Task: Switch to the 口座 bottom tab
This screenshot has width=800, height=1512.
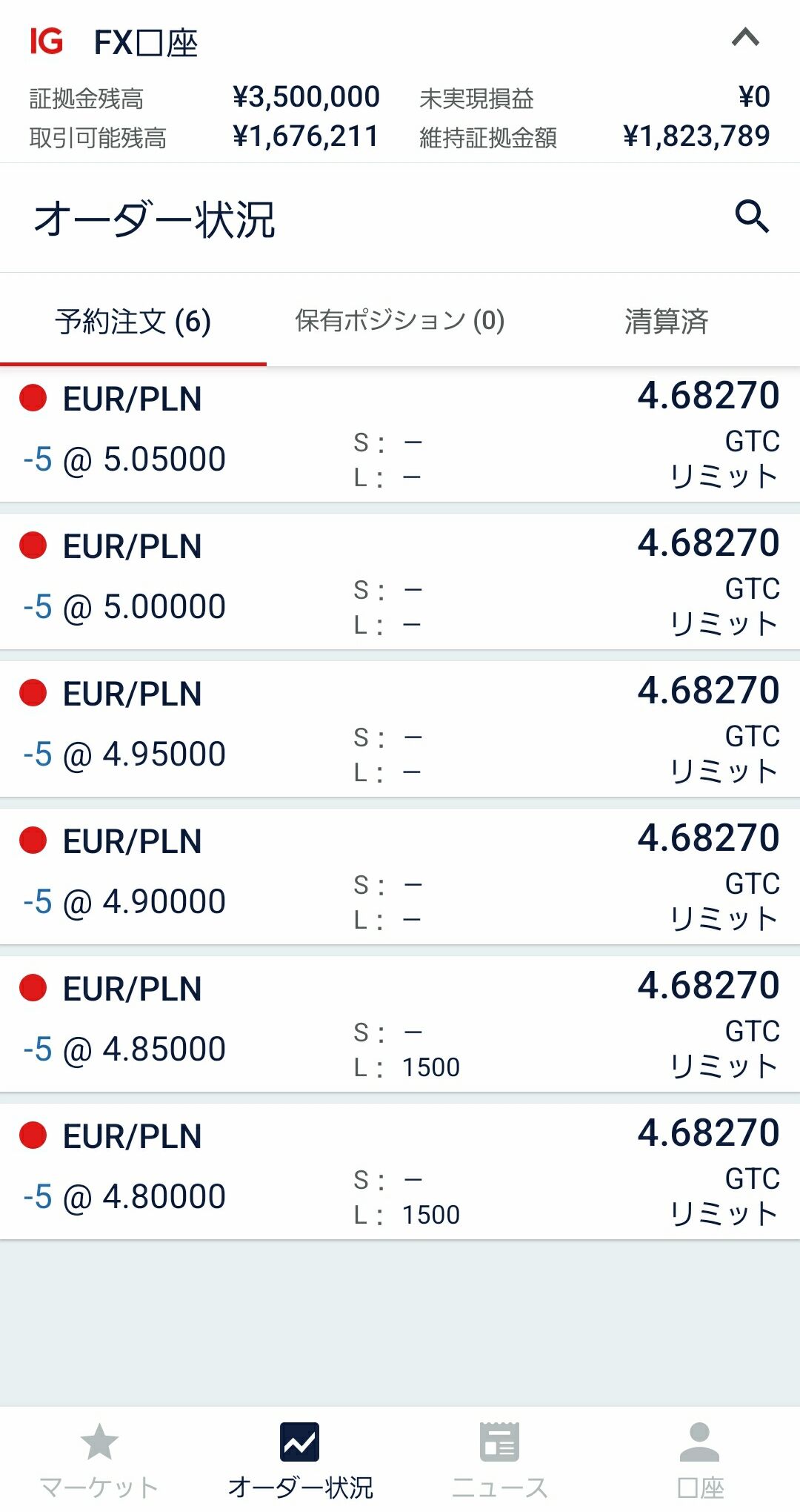Action: pyautogui.click(x=700, y=1459)
